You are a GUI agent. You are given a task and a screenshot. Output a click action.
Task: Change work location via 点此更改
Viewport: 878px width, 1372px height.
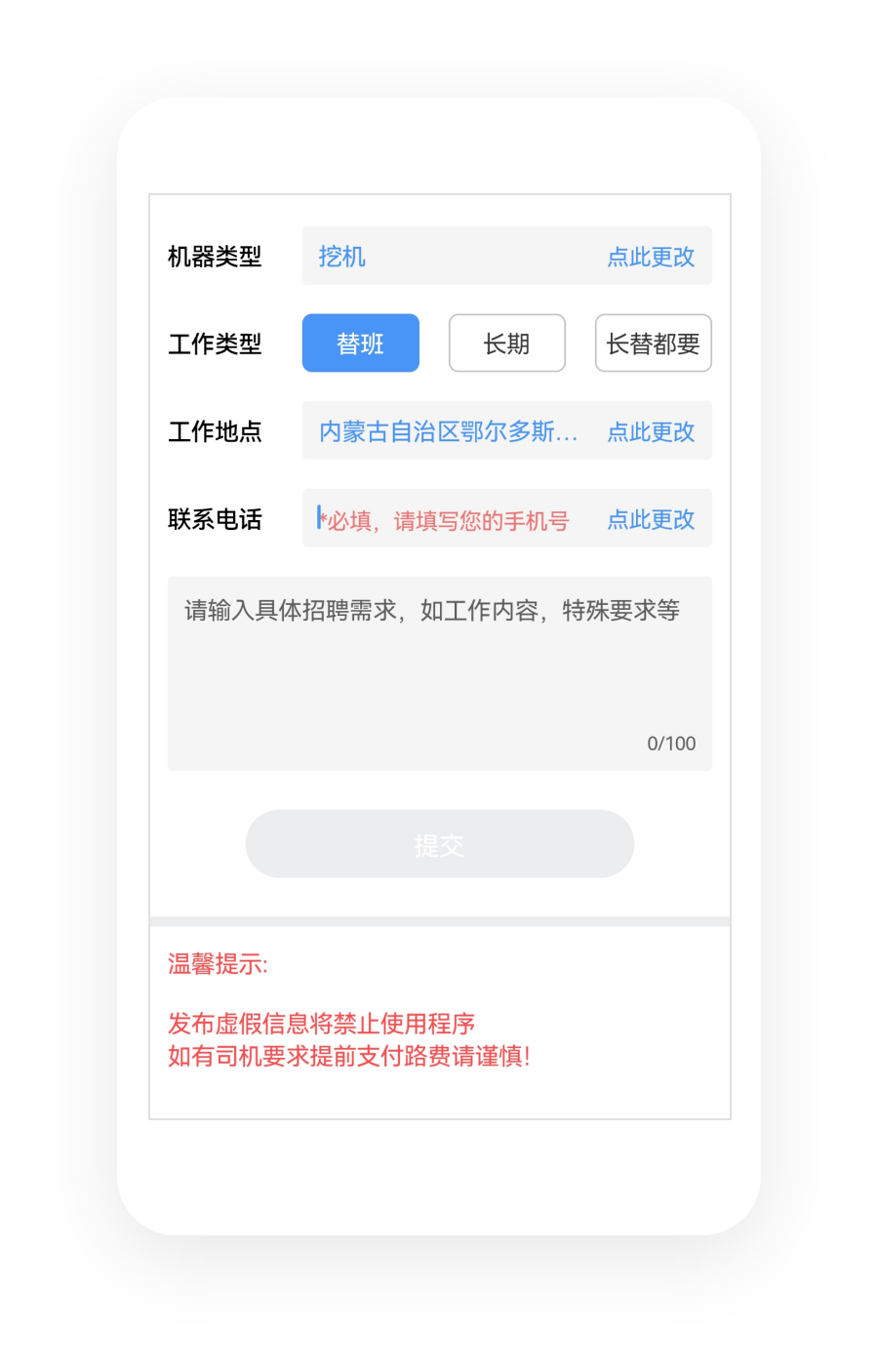click(651, 431)
